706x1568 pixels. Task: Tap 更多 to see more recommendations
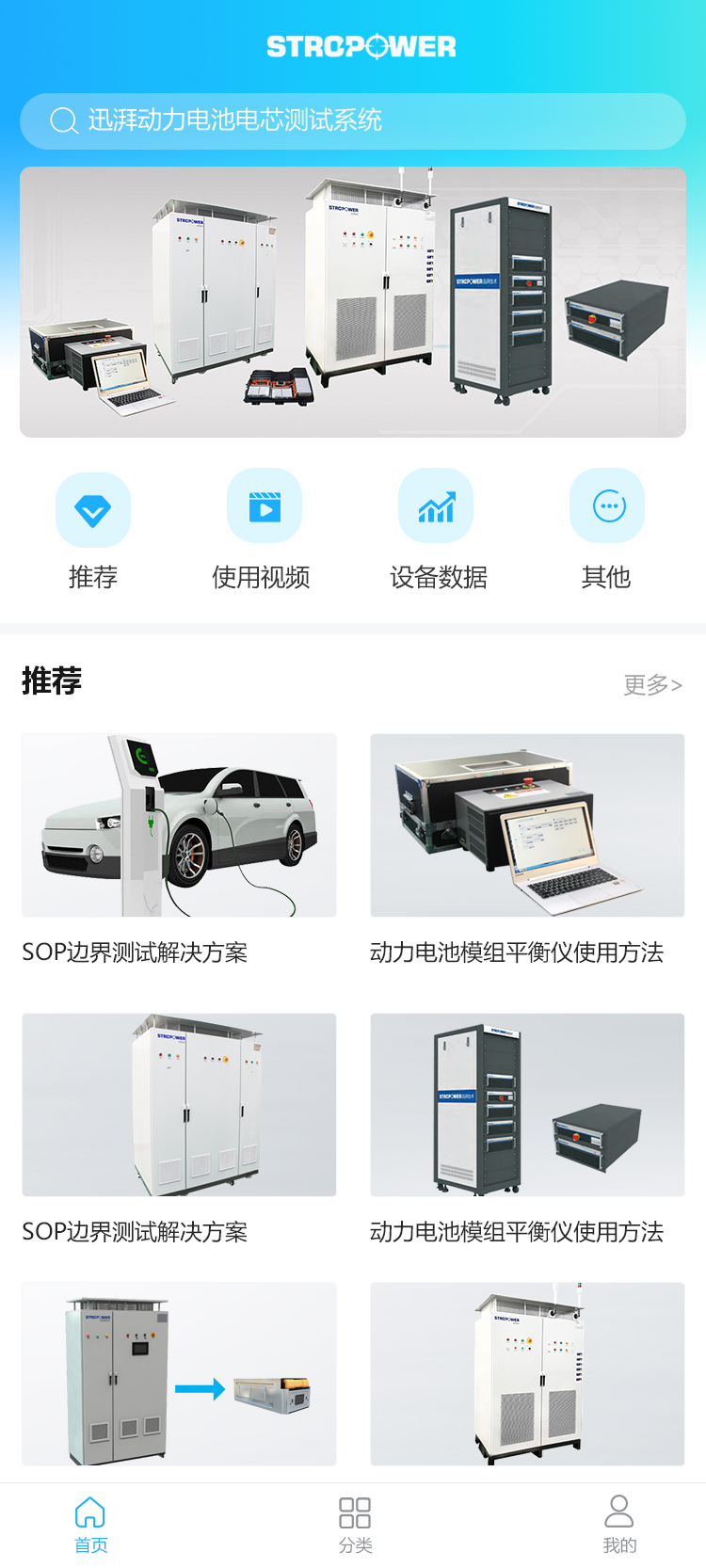(x=652, y=684)
